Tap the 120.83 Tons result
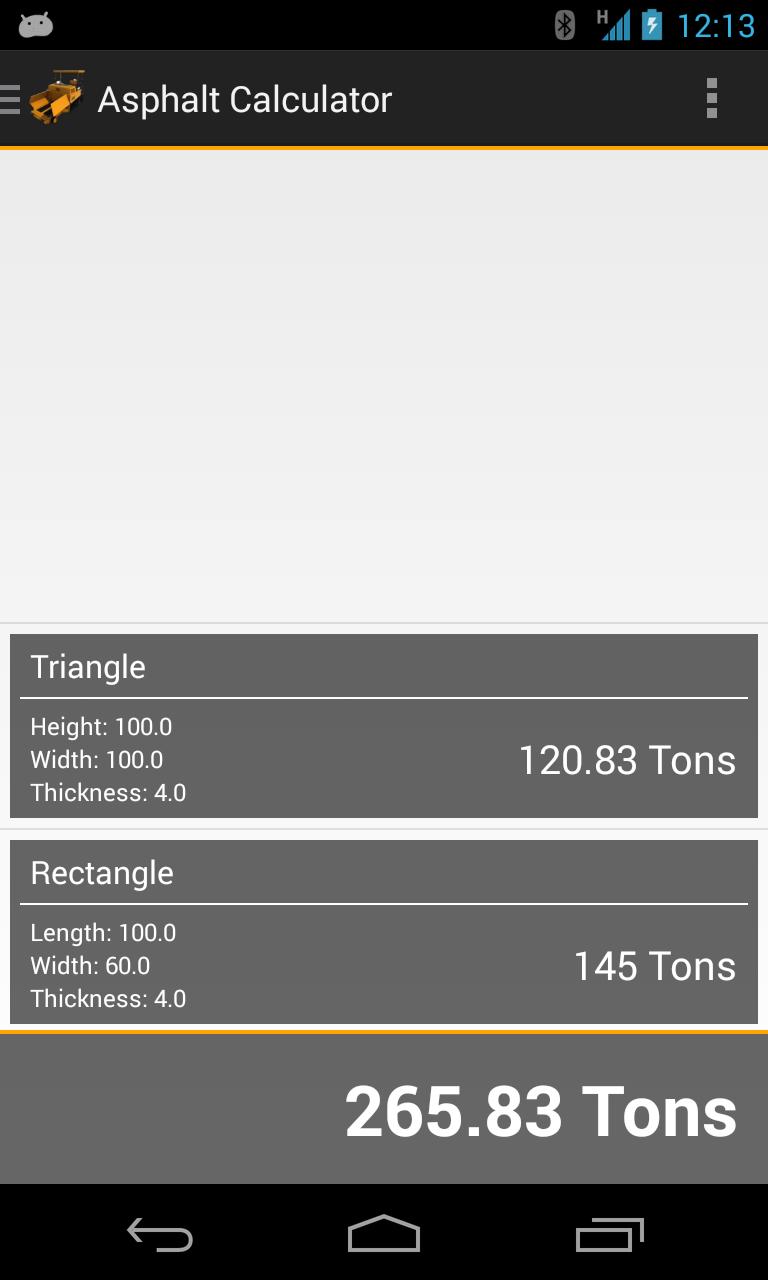The image size is (768, 1280). [x=626, y=760]
